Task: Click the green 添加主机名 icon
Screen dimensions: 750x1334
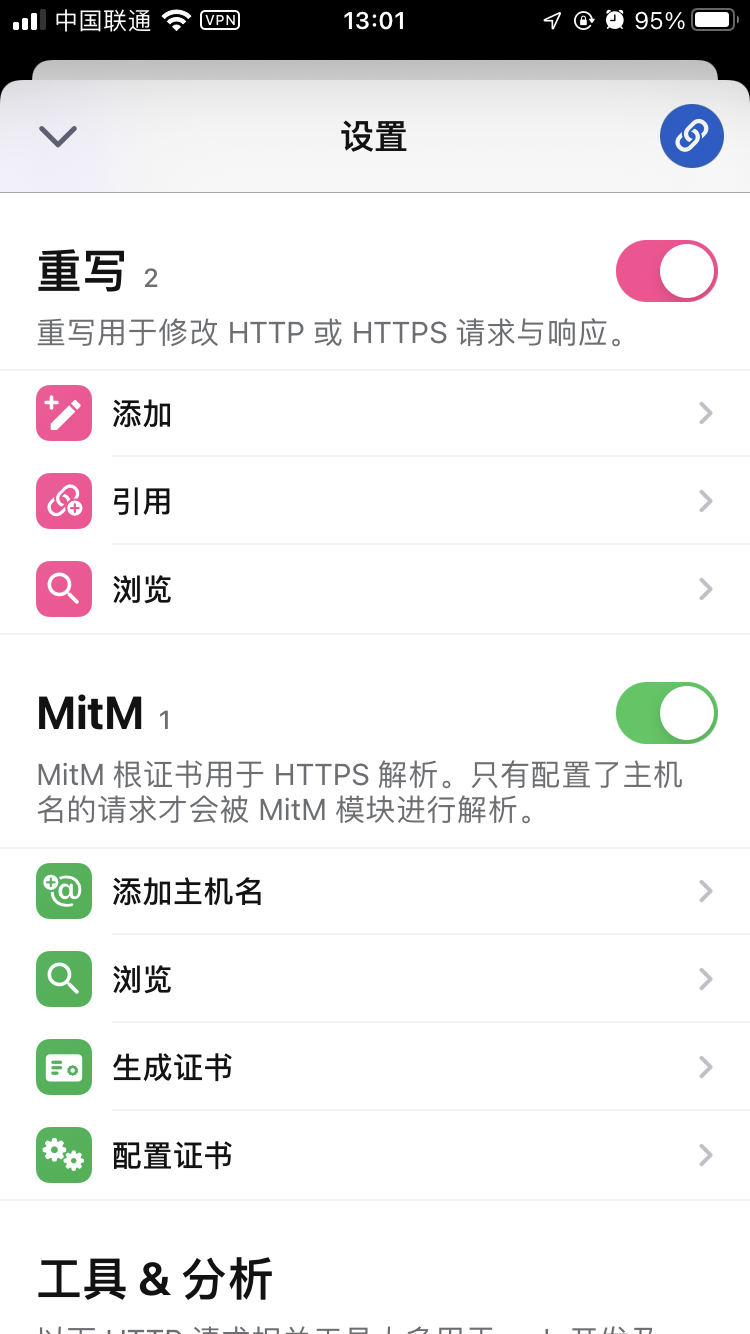Action: coord(63,890)
